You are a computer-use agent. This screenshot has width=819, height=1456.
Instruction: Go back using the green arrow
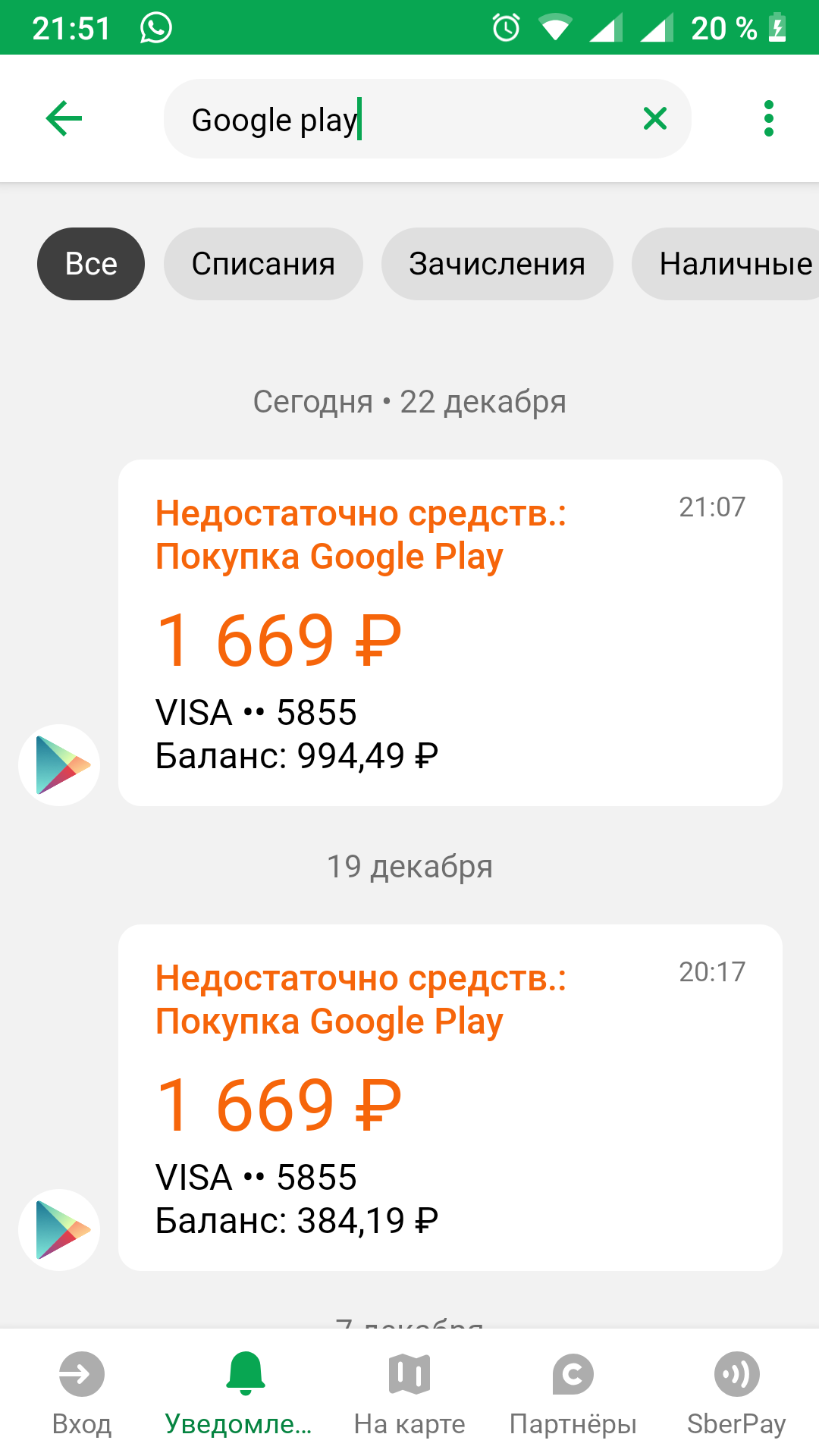coord(64,118)
